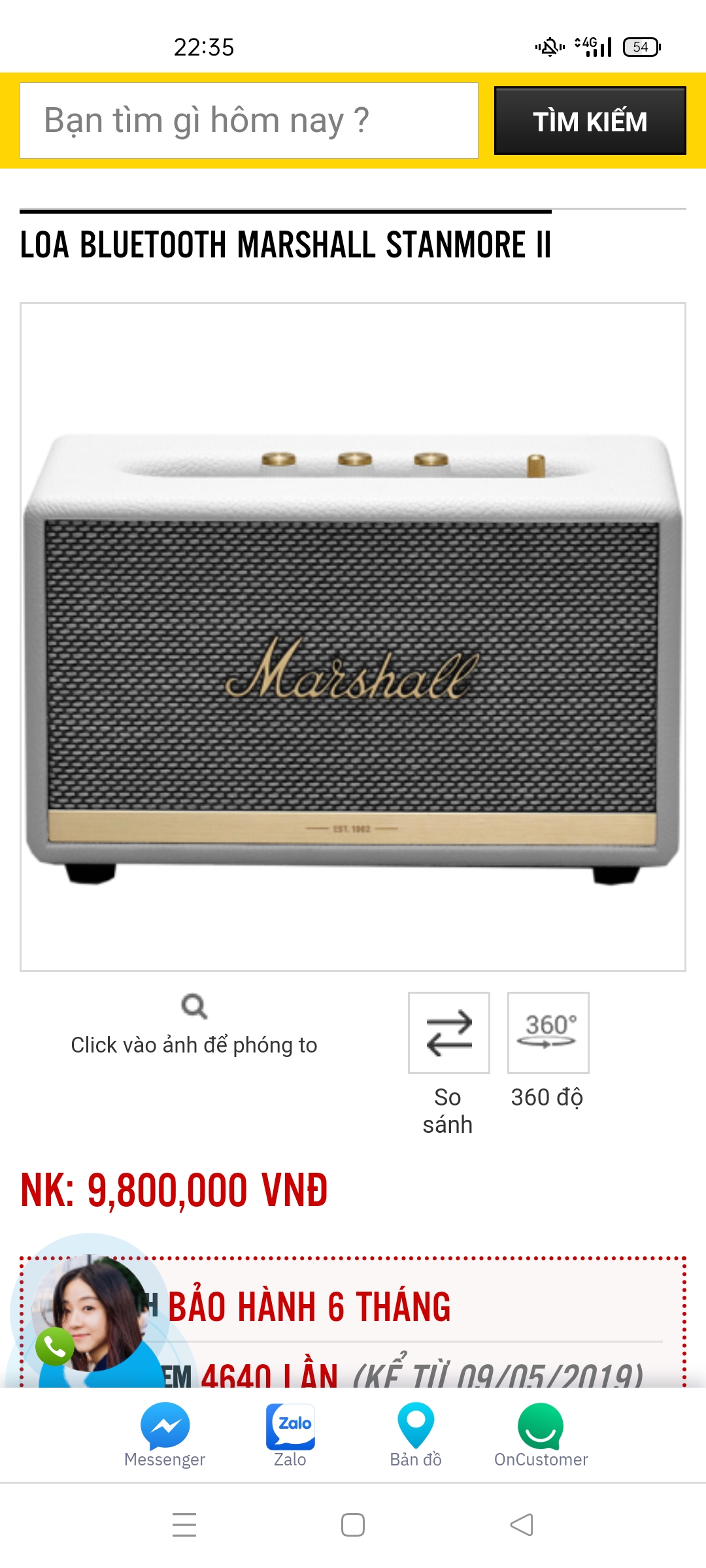The width and height of the screenshot is (706, 1568).
Task: Open the So sánh compare option
Action: 448,1033
